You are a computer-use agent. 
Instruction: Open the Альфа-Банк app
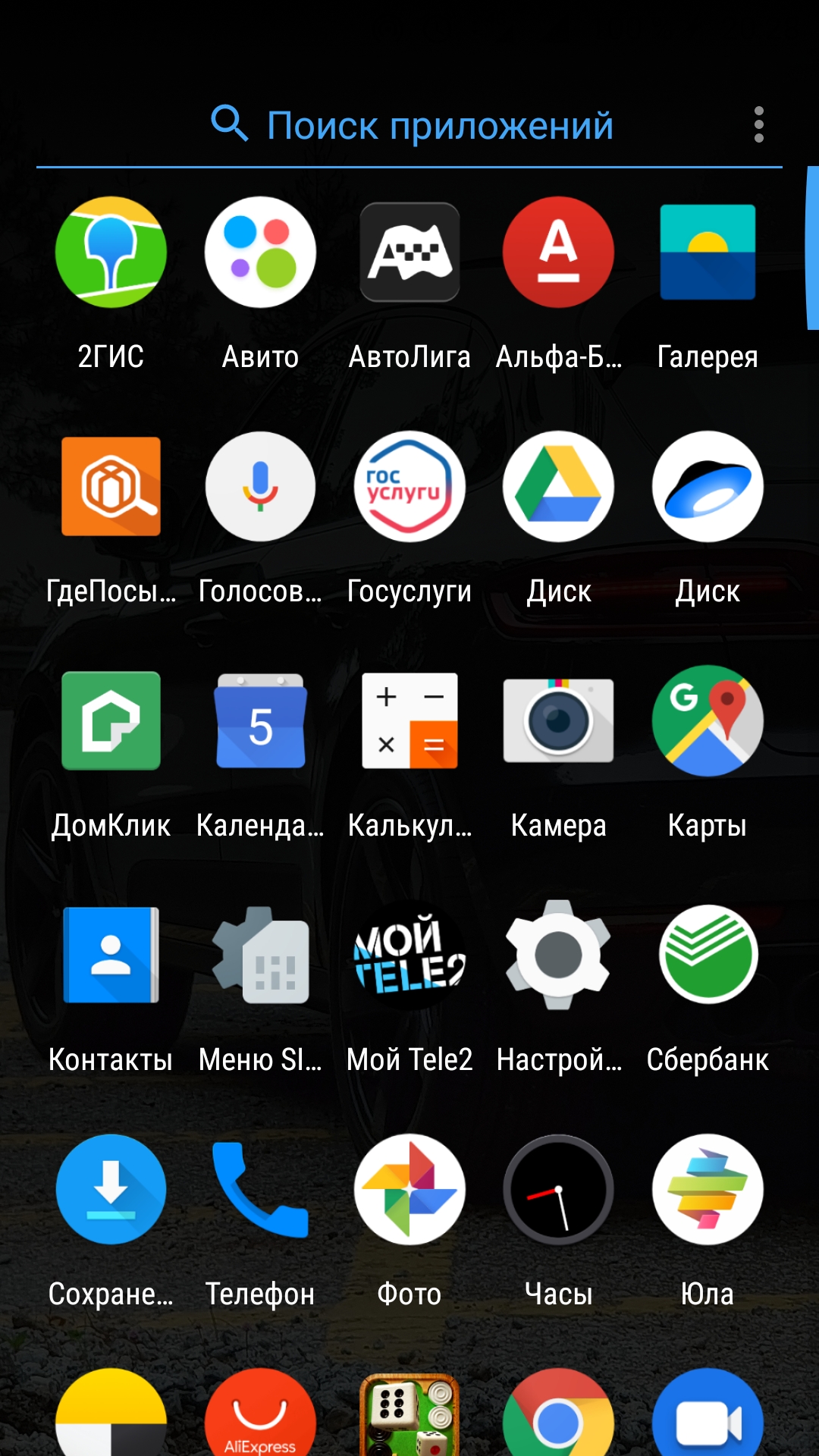[559, 253]
